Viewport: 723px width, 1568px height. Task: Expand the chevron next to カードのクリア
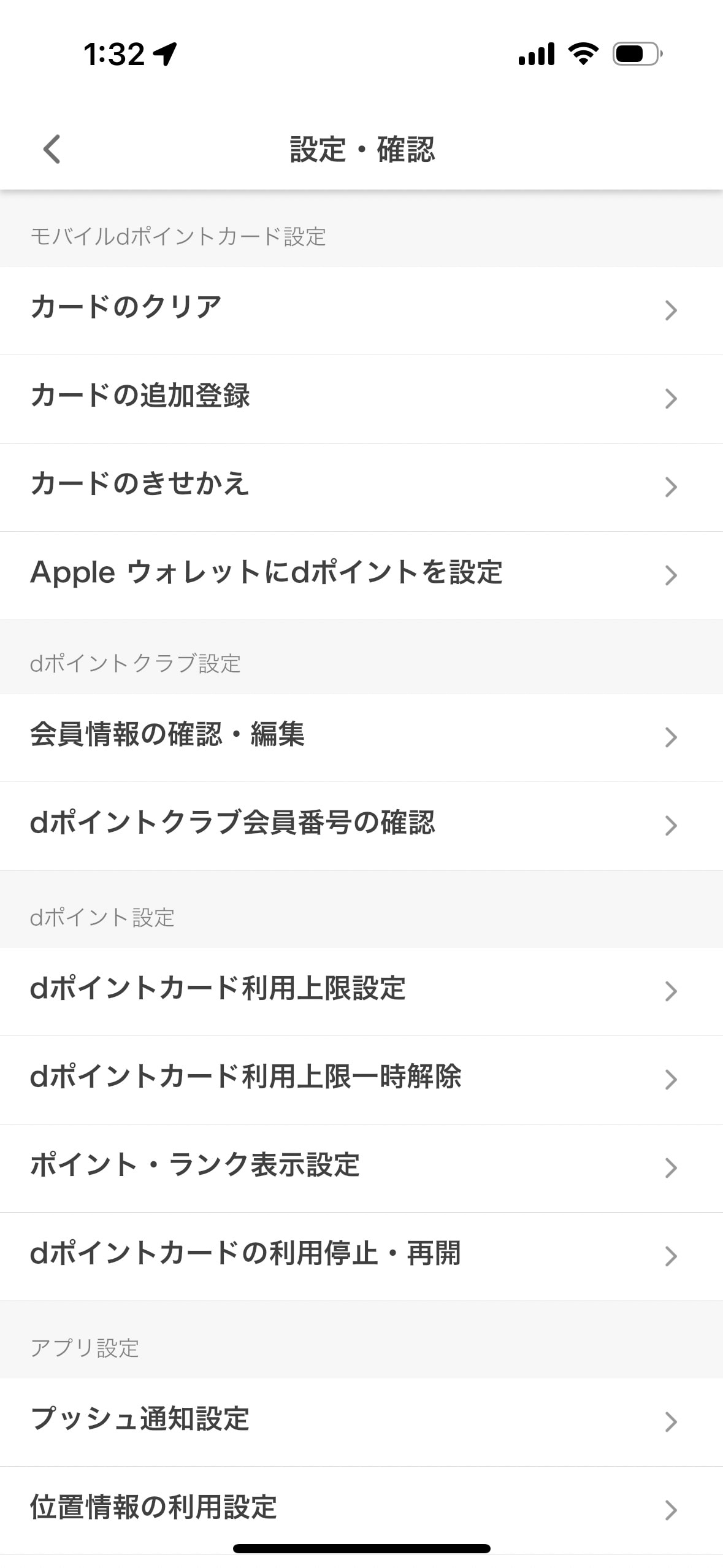tap(670, 310)
